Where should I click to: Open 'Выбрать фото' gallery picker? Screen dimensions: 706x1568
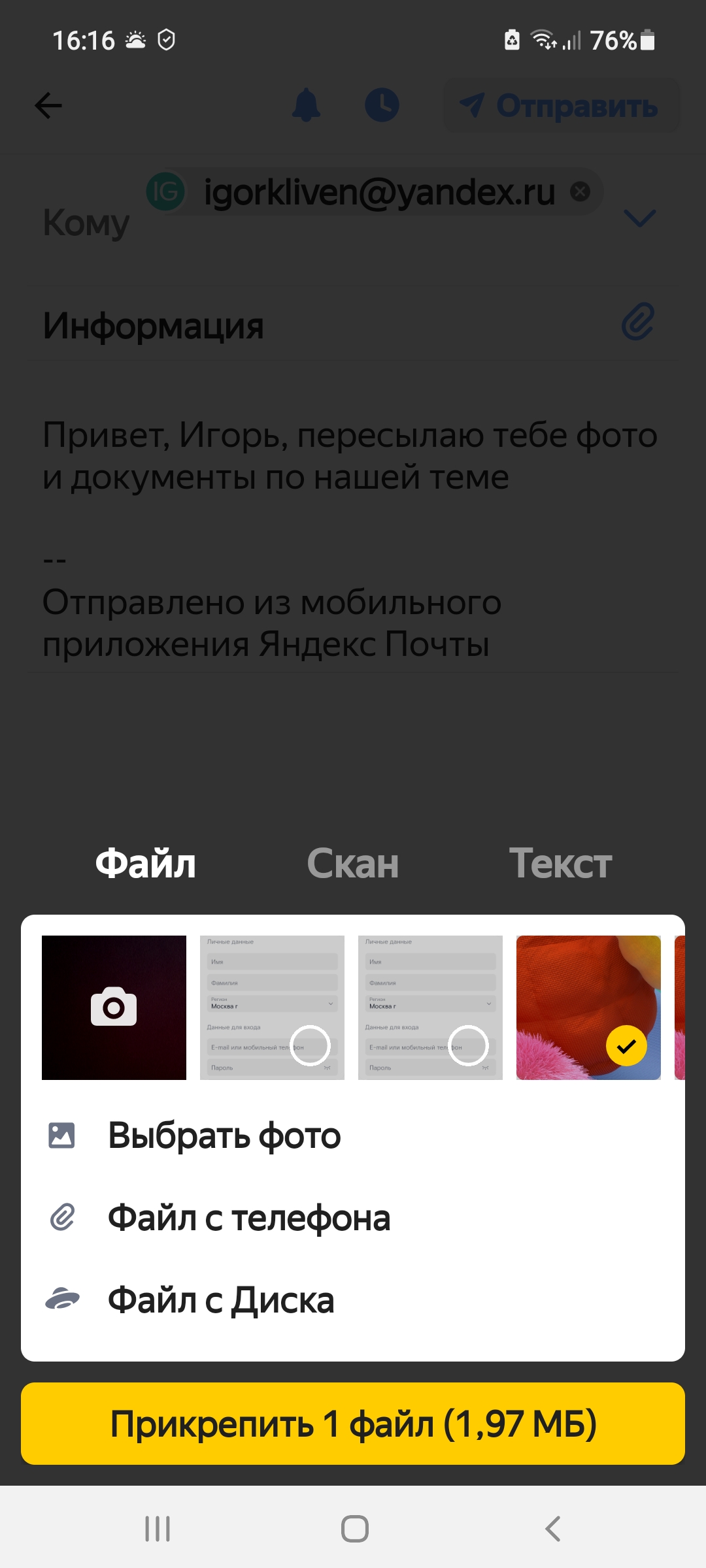(x=224, y=1135)
